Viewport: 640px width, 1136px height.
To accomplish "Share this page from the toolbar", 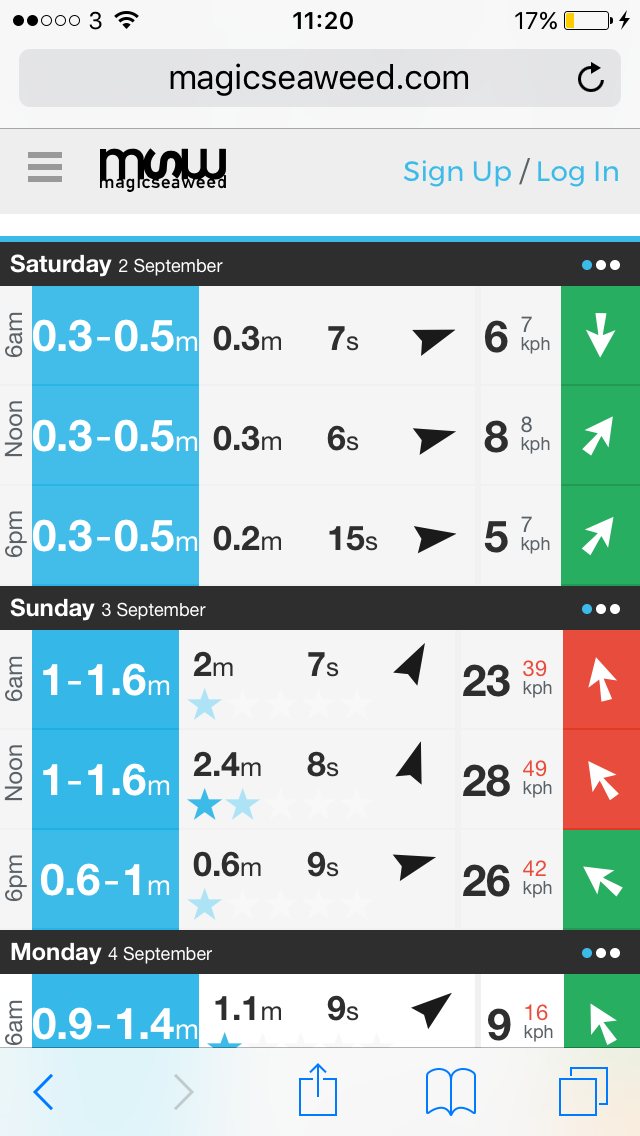I will 318,1090.
